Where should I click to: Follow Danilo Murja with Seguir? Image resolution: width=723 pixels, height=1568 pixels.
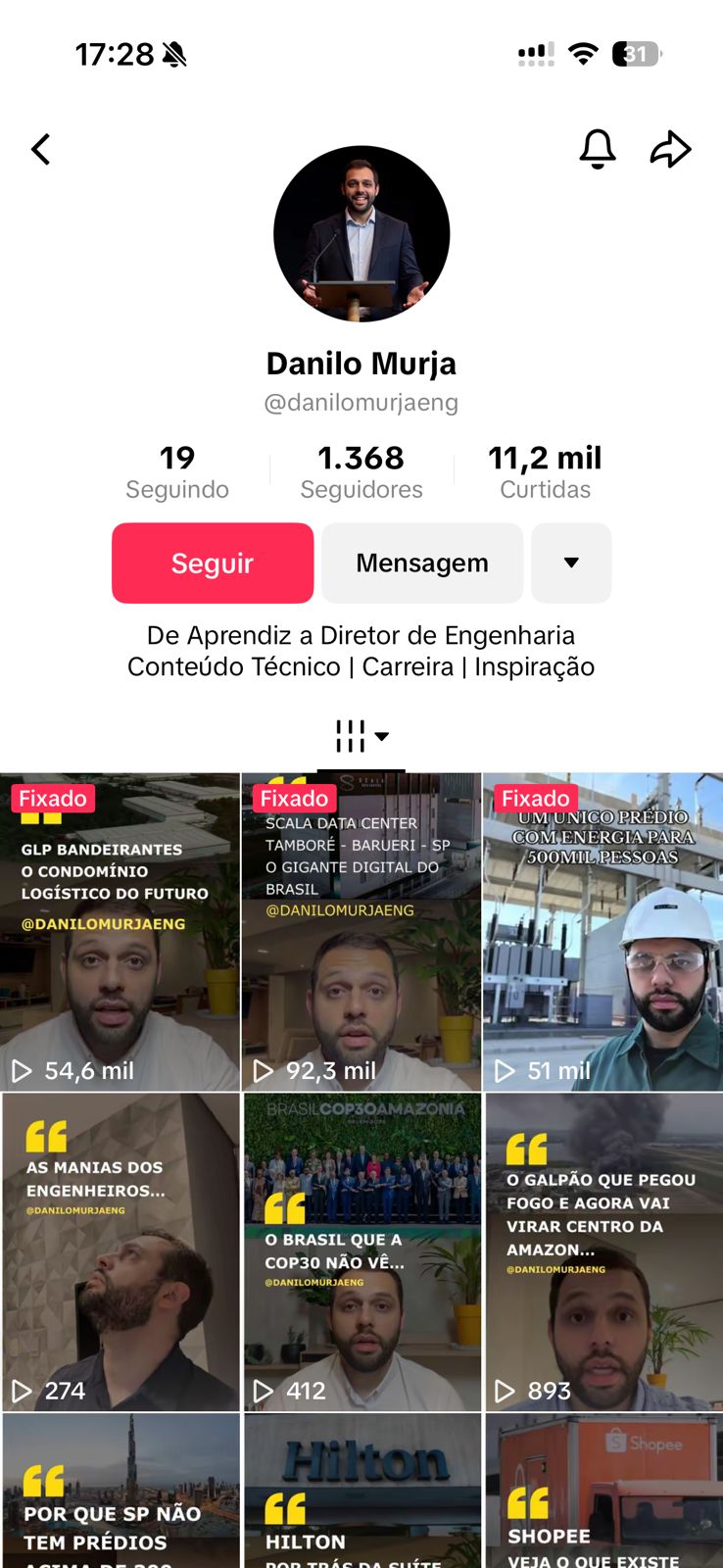[213, 563]
